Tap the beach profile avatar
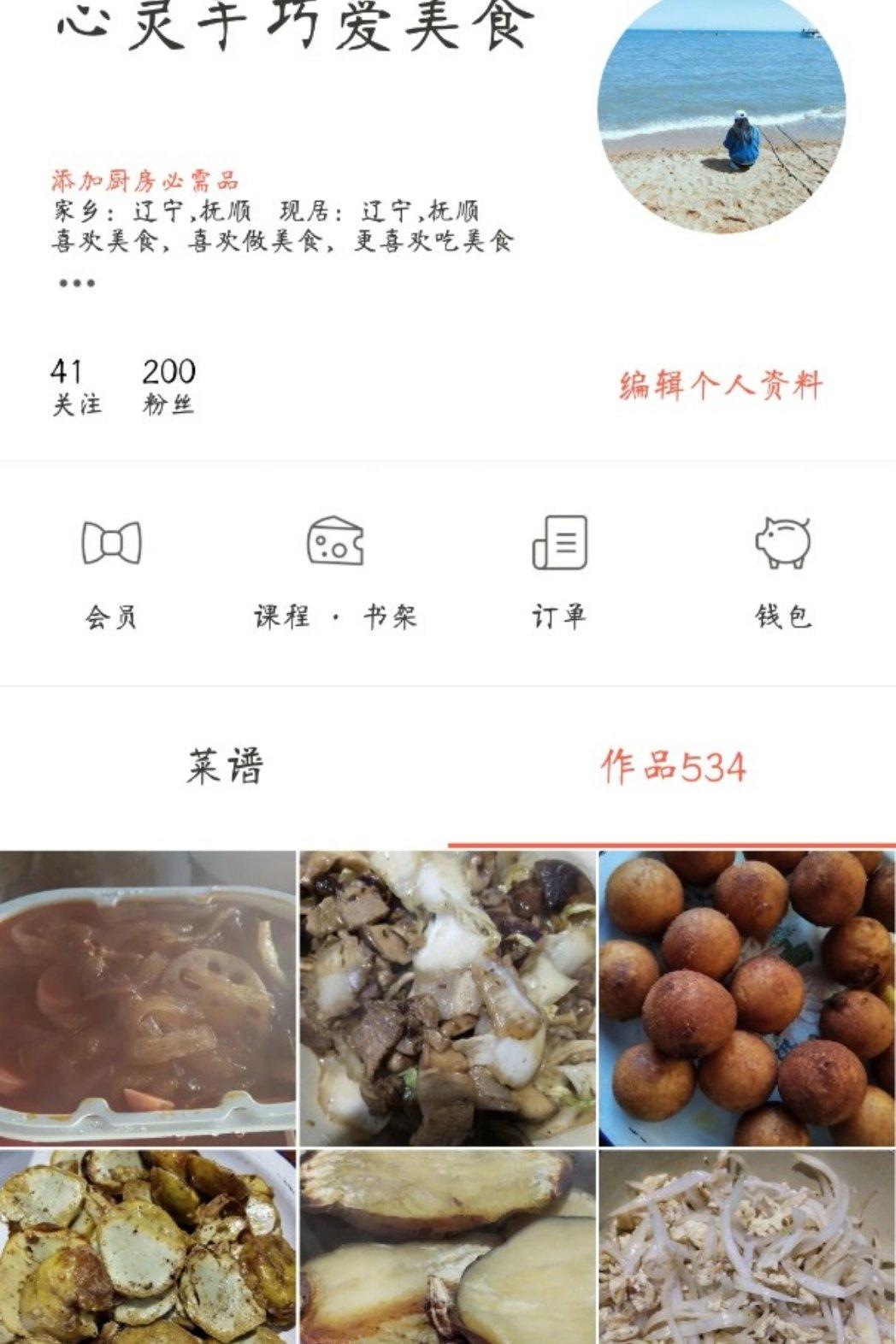The image size is (896, 1344). pos(721,111)
